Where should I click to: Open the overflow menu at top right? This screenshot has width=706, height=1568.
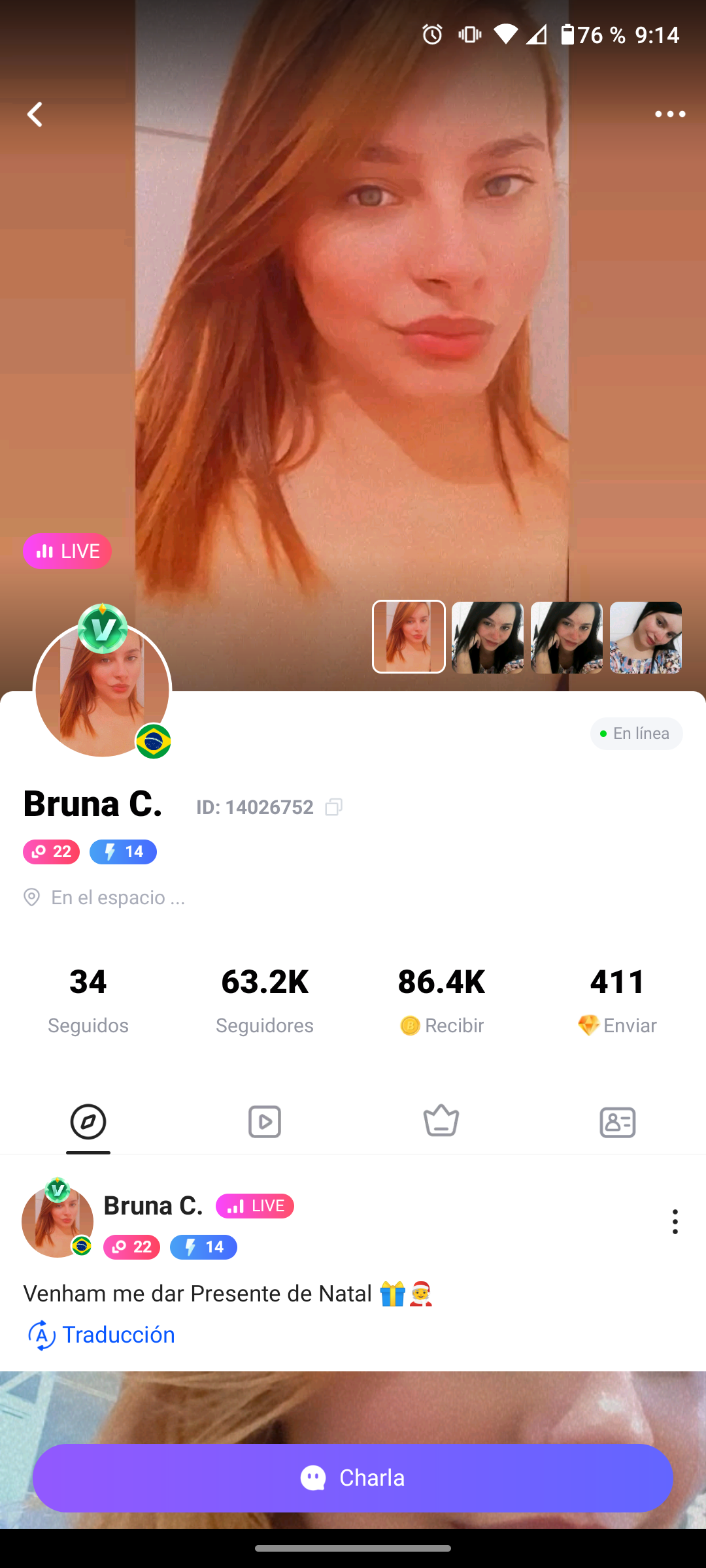point(669,114)
